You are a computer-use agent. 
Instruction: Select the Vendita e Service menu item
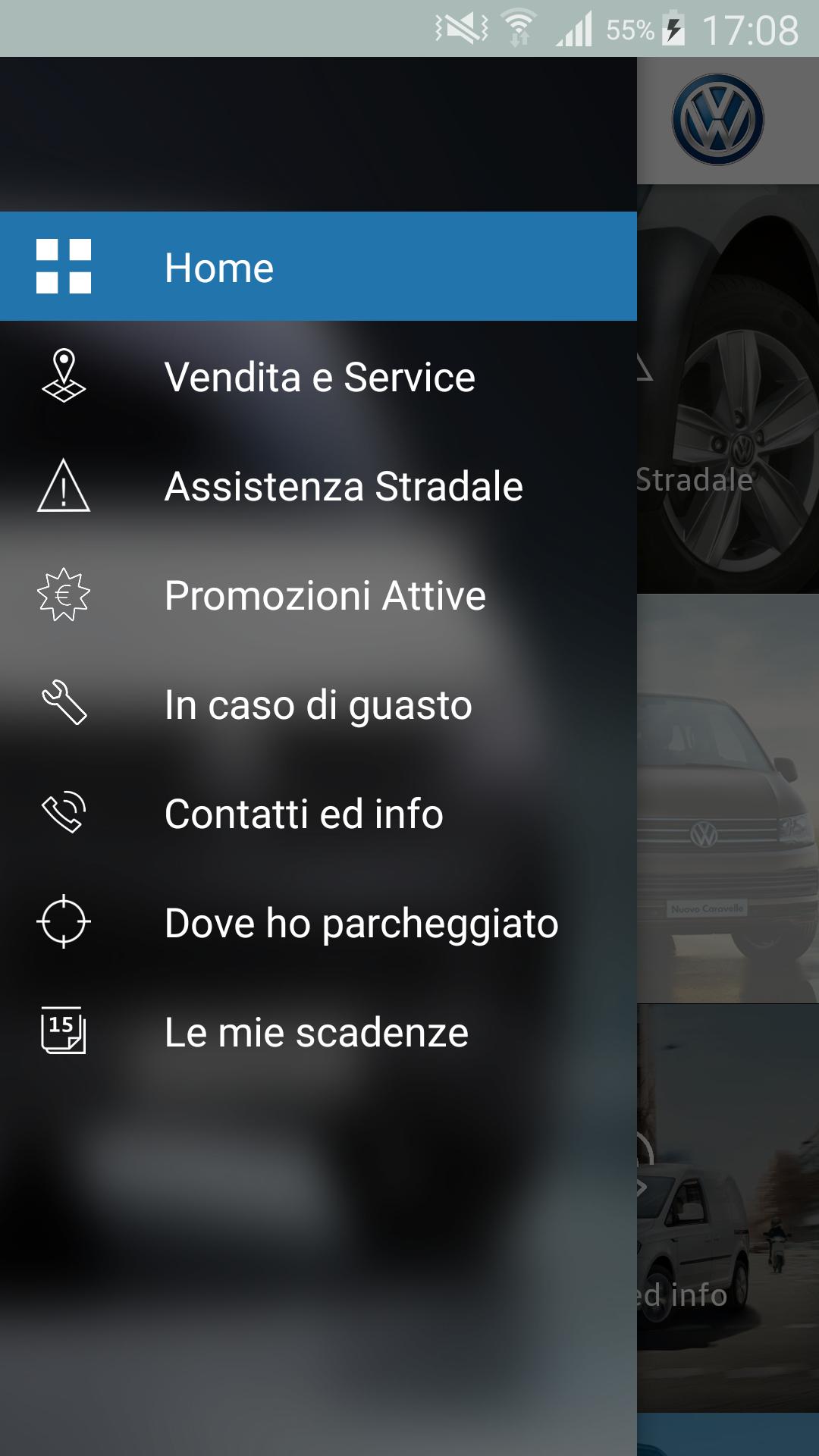click(x=319, y=376)
